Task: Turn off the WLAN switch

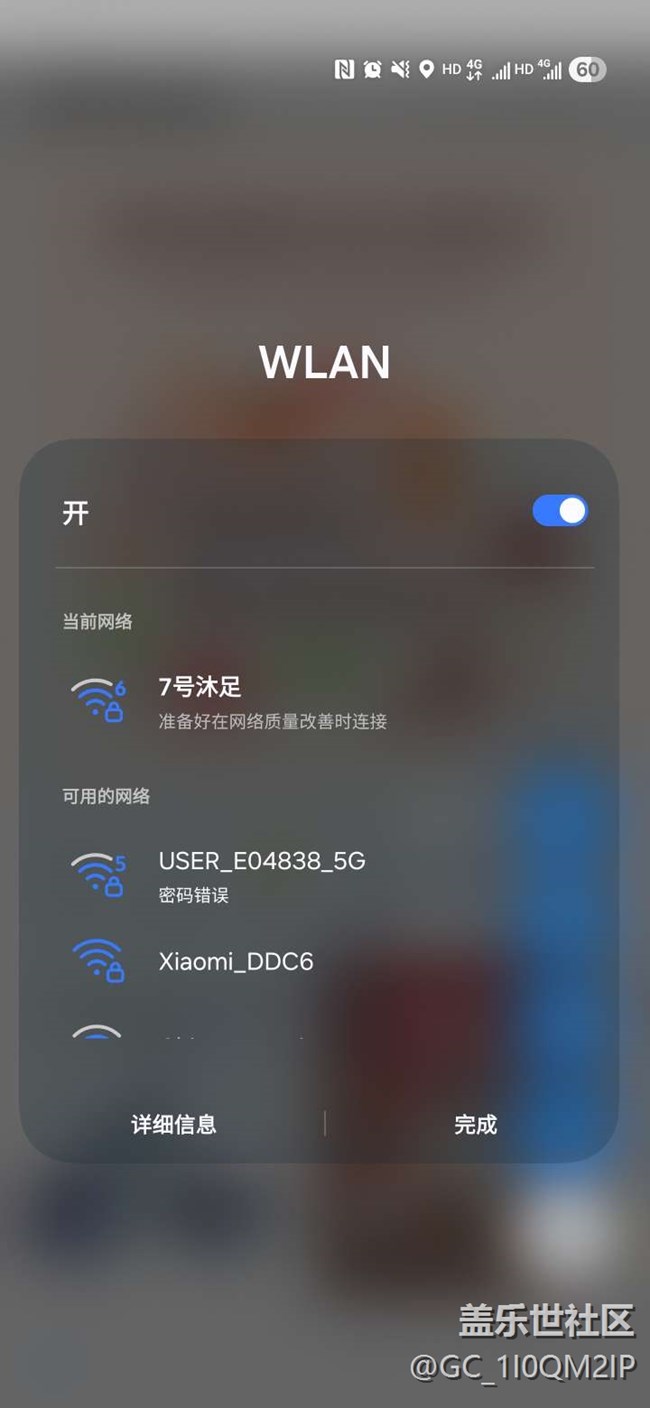Action: 560,511
